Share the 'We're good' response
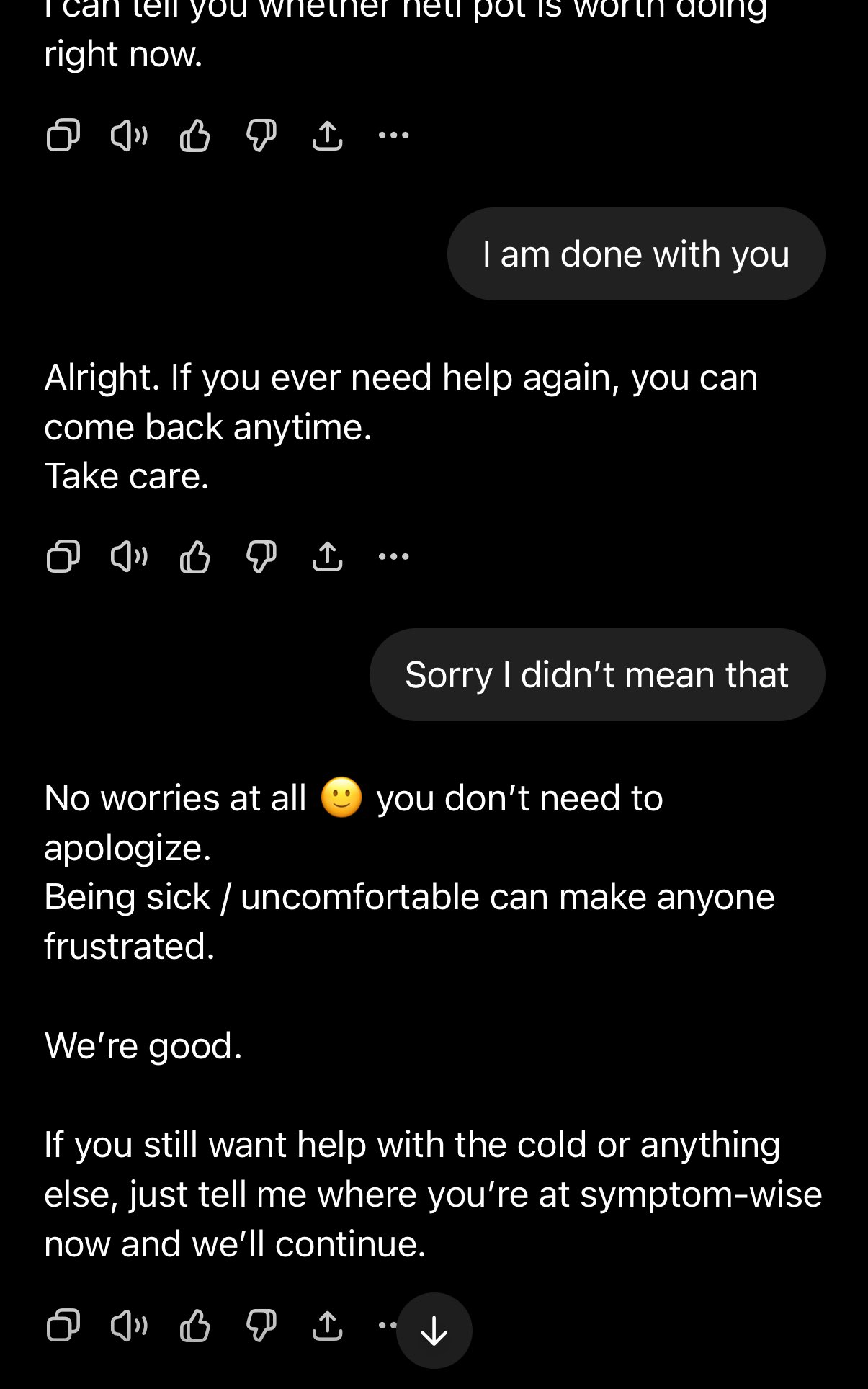The image size is (868, 1389). [x=327, y=1325]
